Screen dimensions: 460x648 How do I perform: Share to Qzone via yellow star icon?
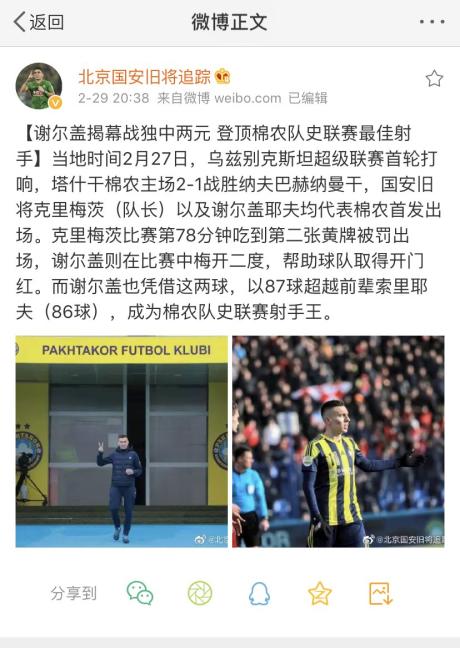(320, 593)
